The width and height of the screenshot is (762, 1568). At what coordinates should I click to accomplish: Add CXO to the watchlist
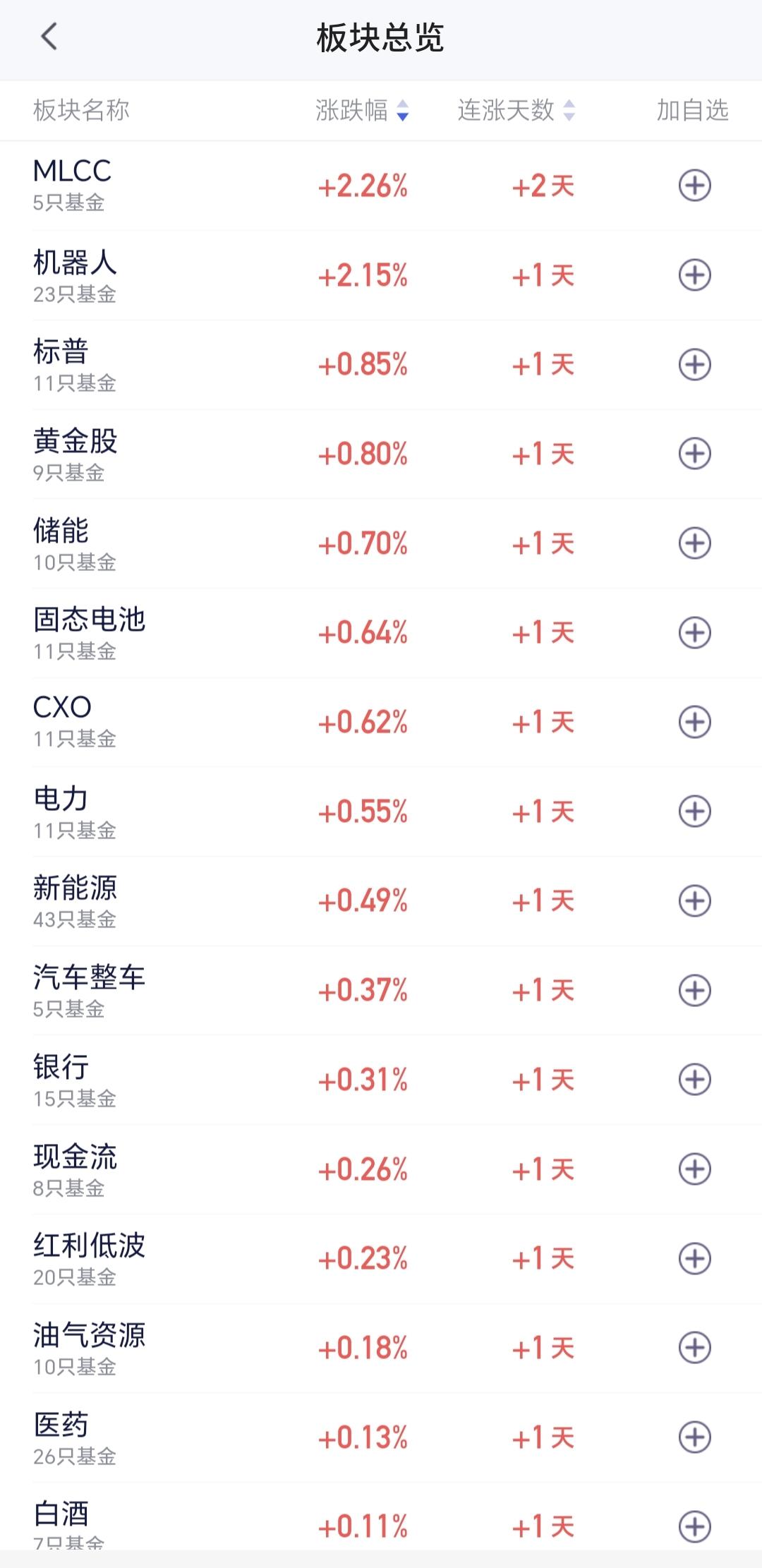tap(694, 722)
